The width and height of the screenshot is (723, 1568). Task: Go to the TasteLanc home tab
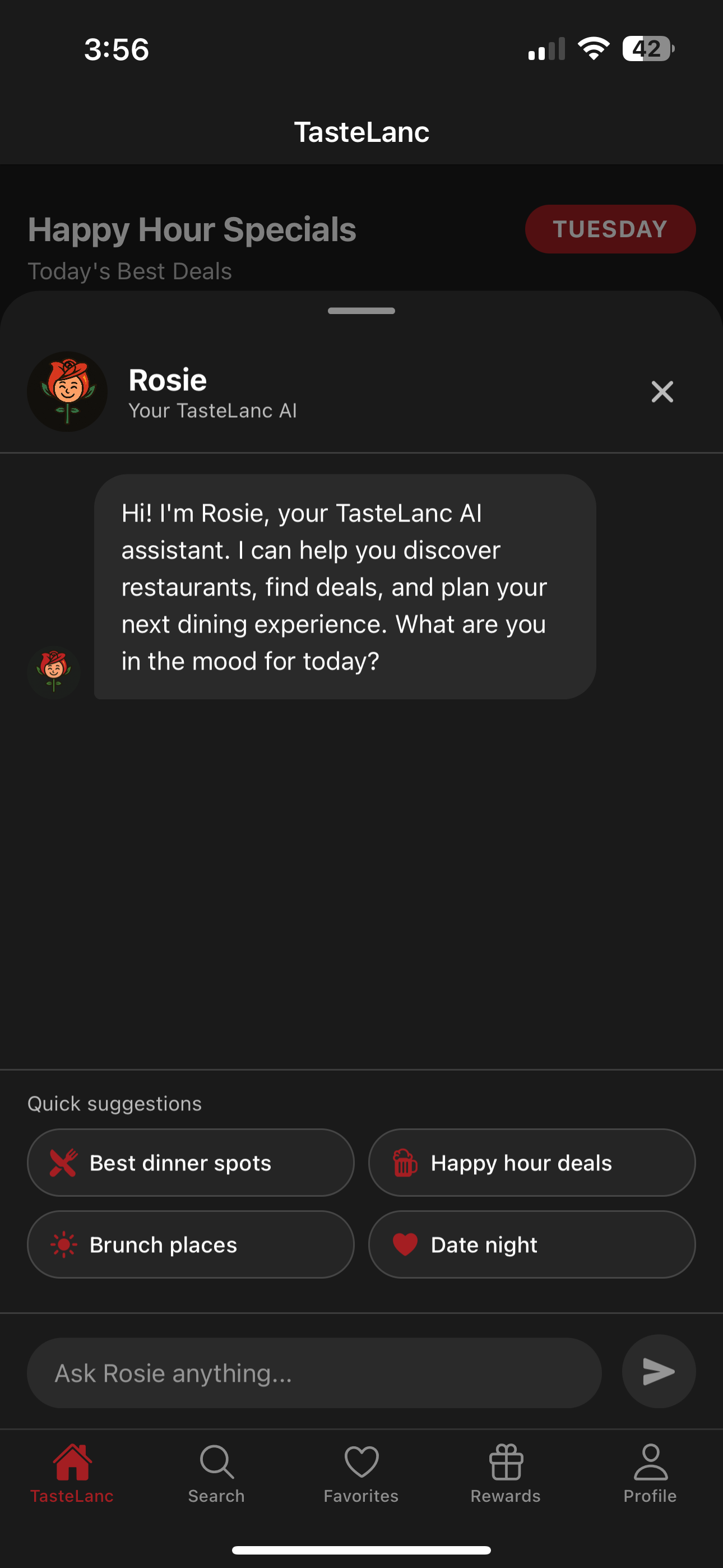pyautogui.click(x=72, y=1474)
